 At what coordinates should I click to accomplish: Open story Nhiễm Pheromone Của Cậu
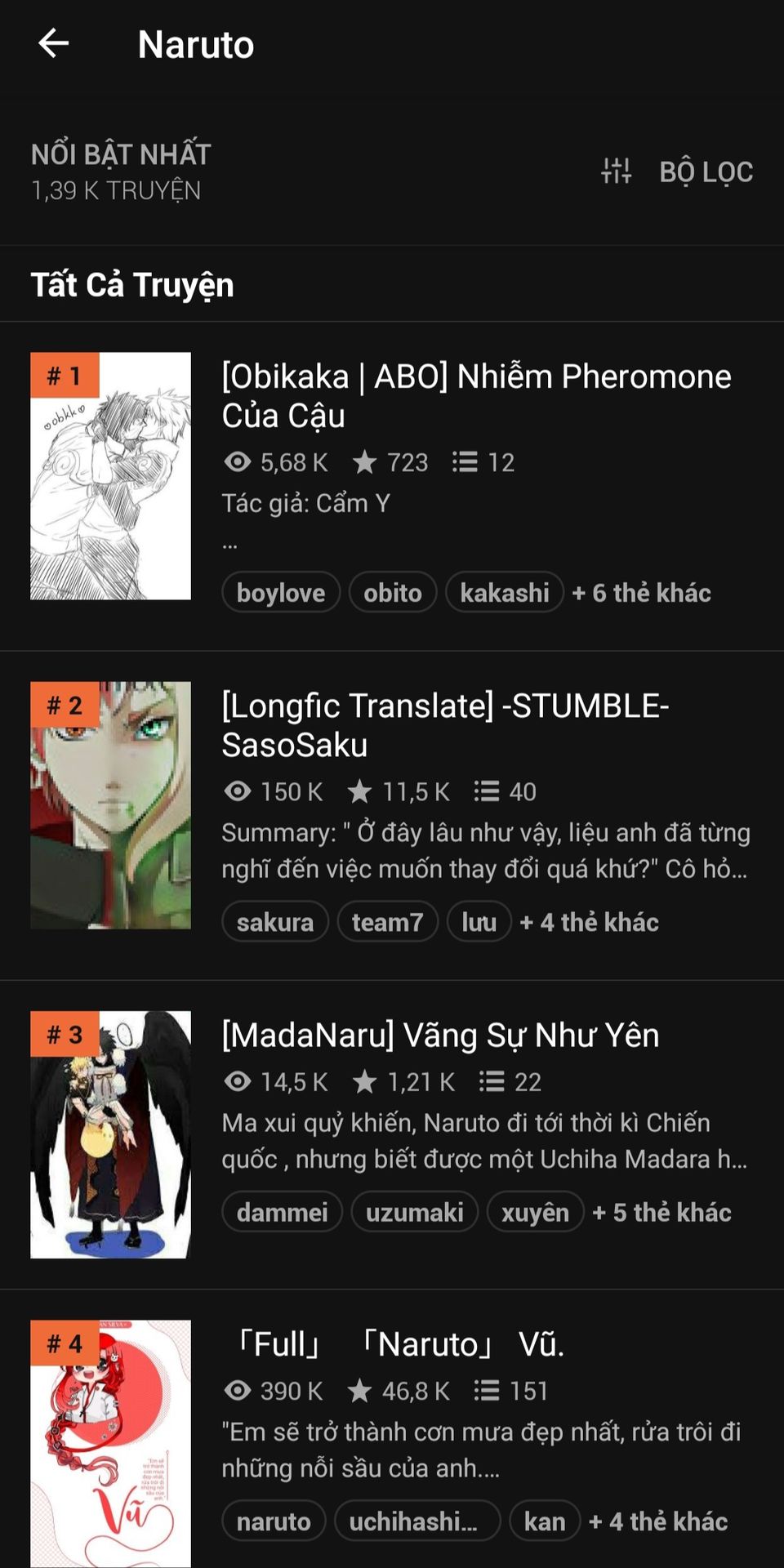click(x=476, y=396)
